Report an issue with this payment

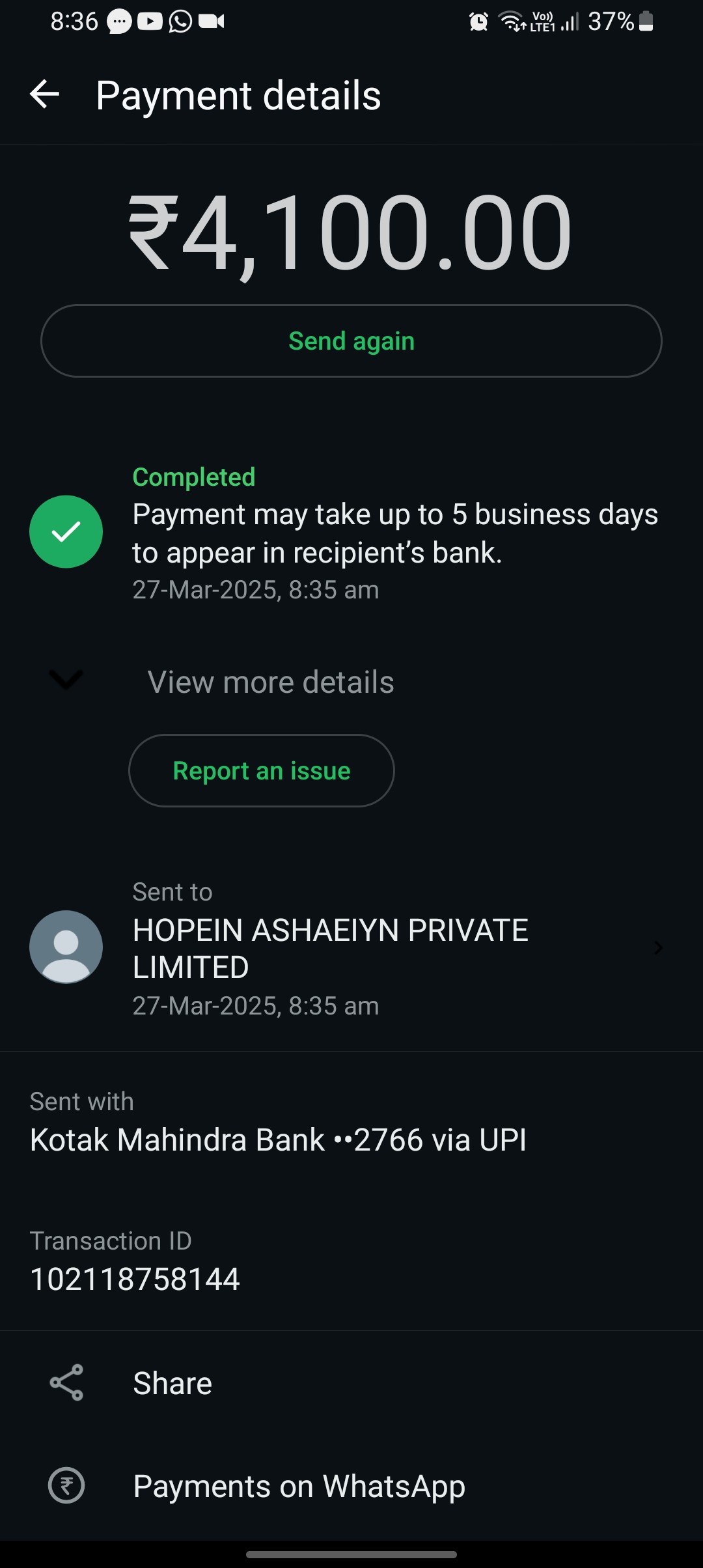click(x=262, y=770)
